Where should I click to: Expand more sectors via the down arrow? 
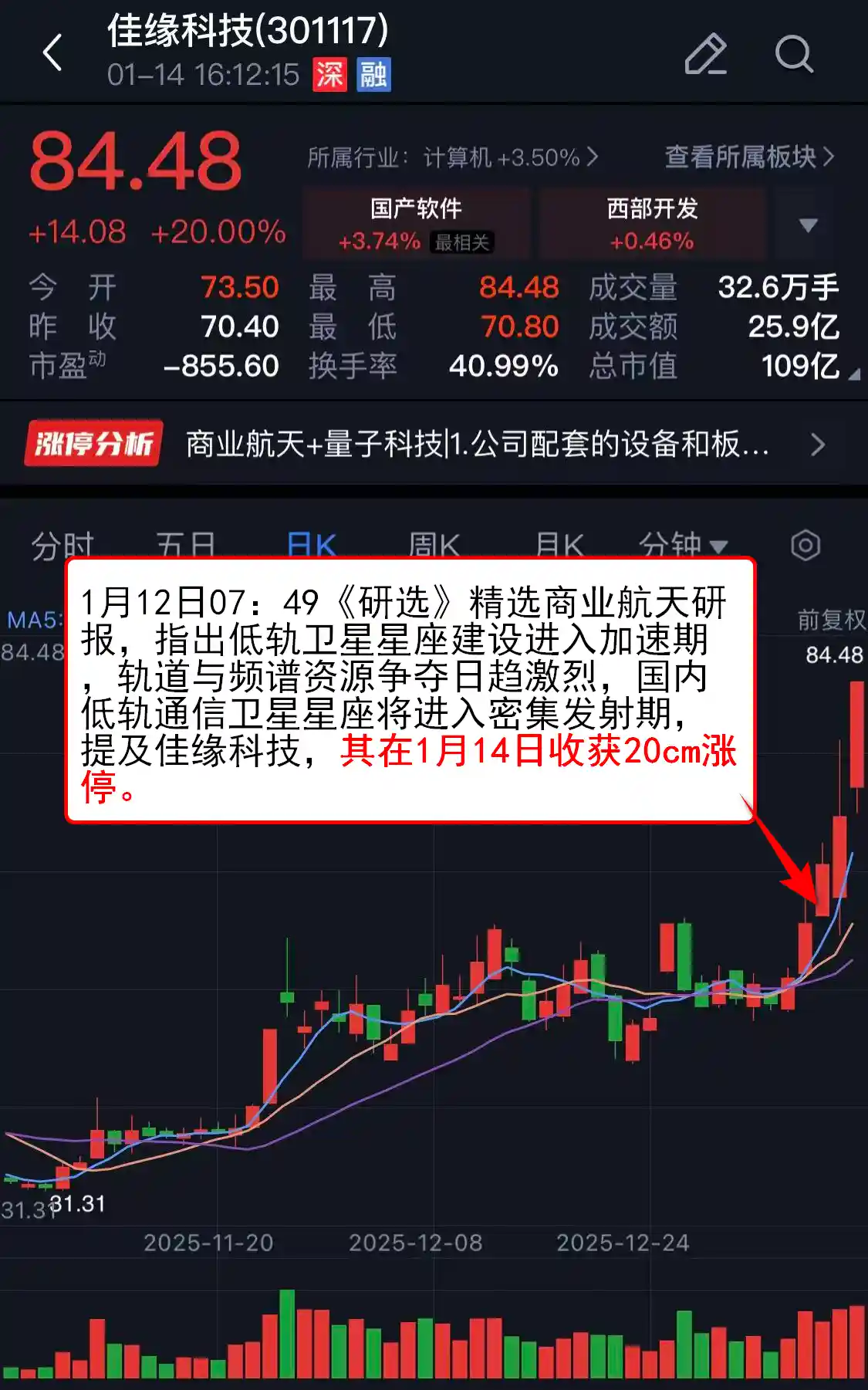(x=806, y=225)
